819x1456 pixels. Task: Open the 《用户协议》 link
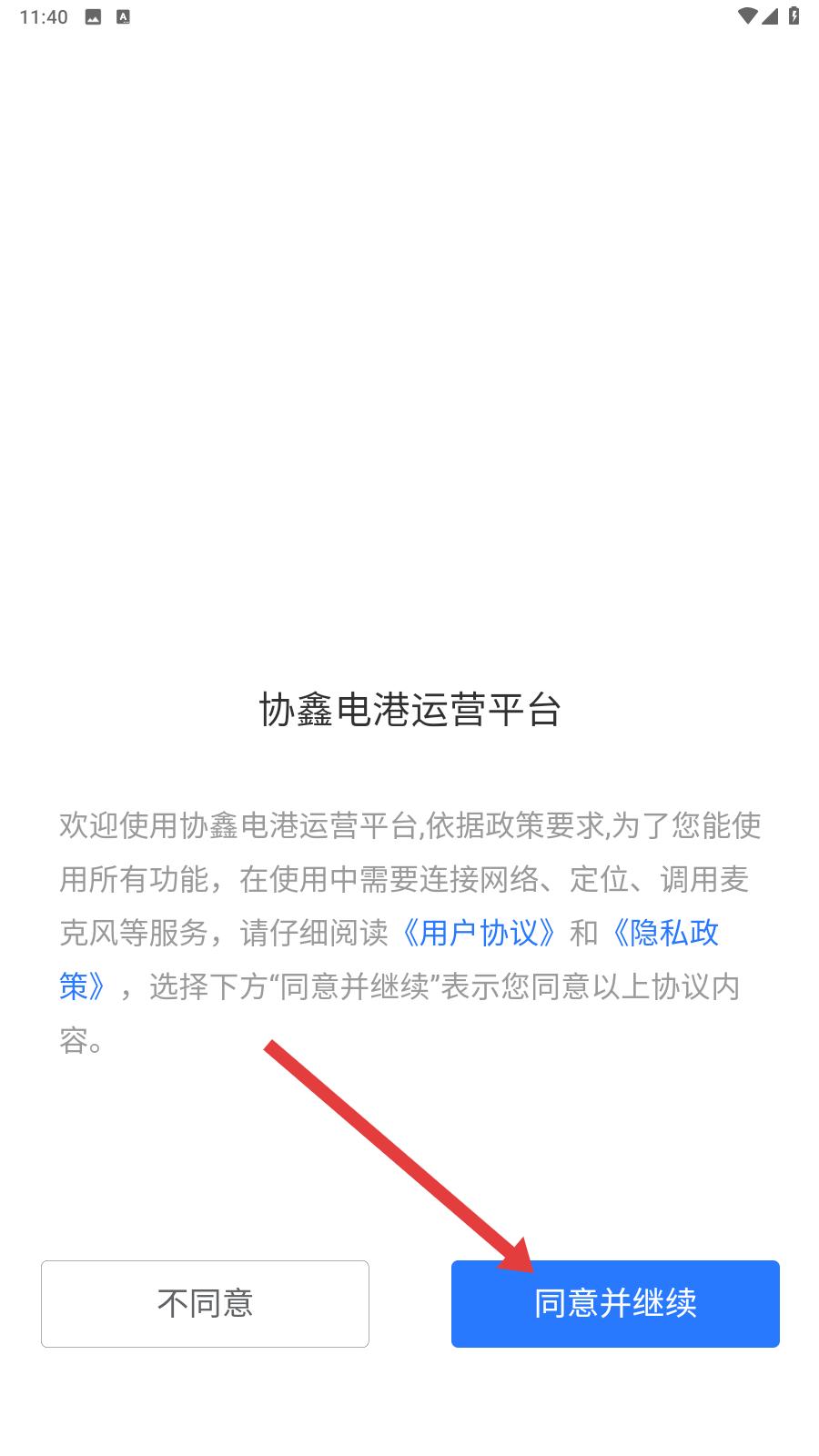tap(479, 933)
